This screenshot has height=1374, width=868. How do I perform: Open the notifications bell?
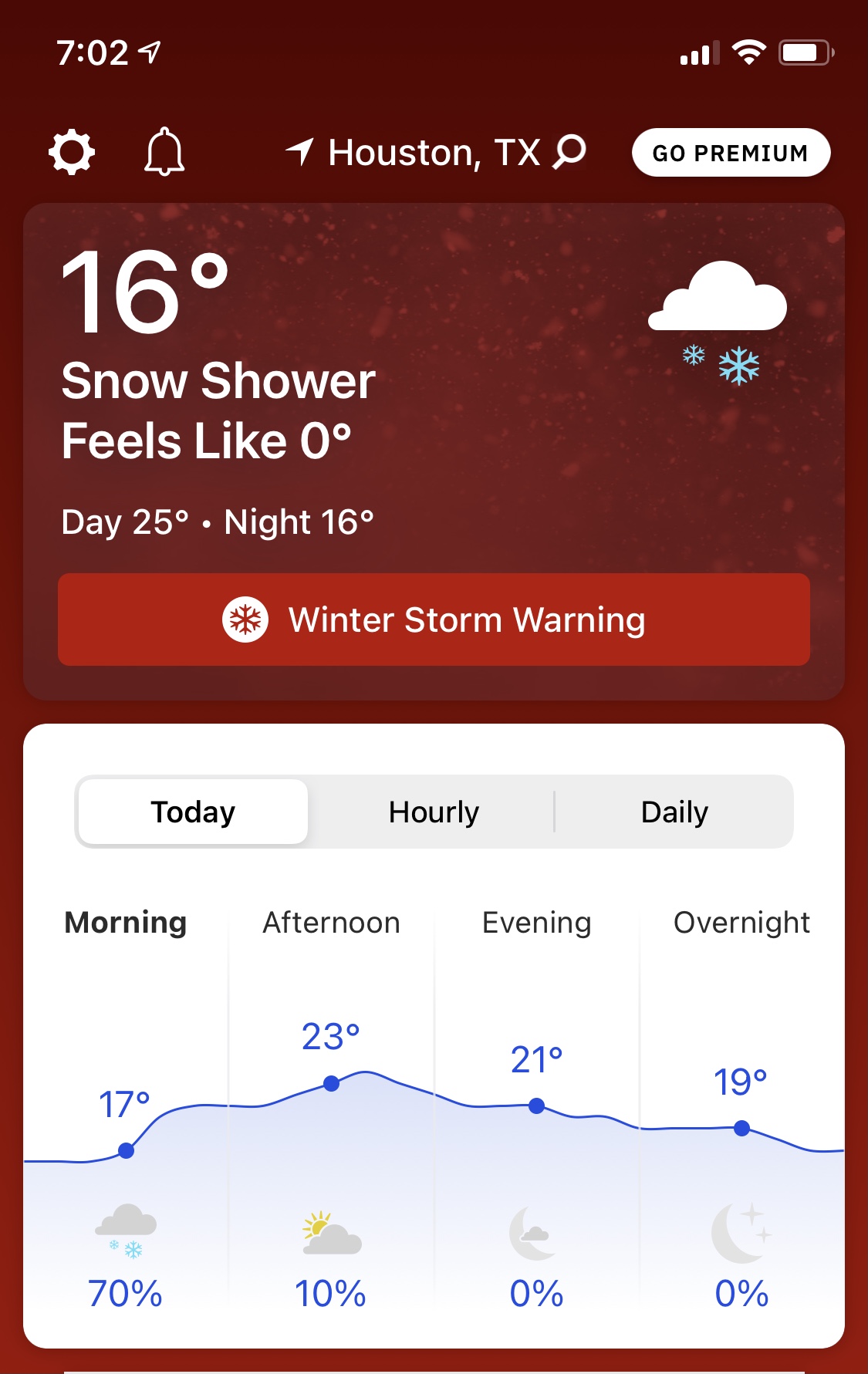(x=164, y=152)
